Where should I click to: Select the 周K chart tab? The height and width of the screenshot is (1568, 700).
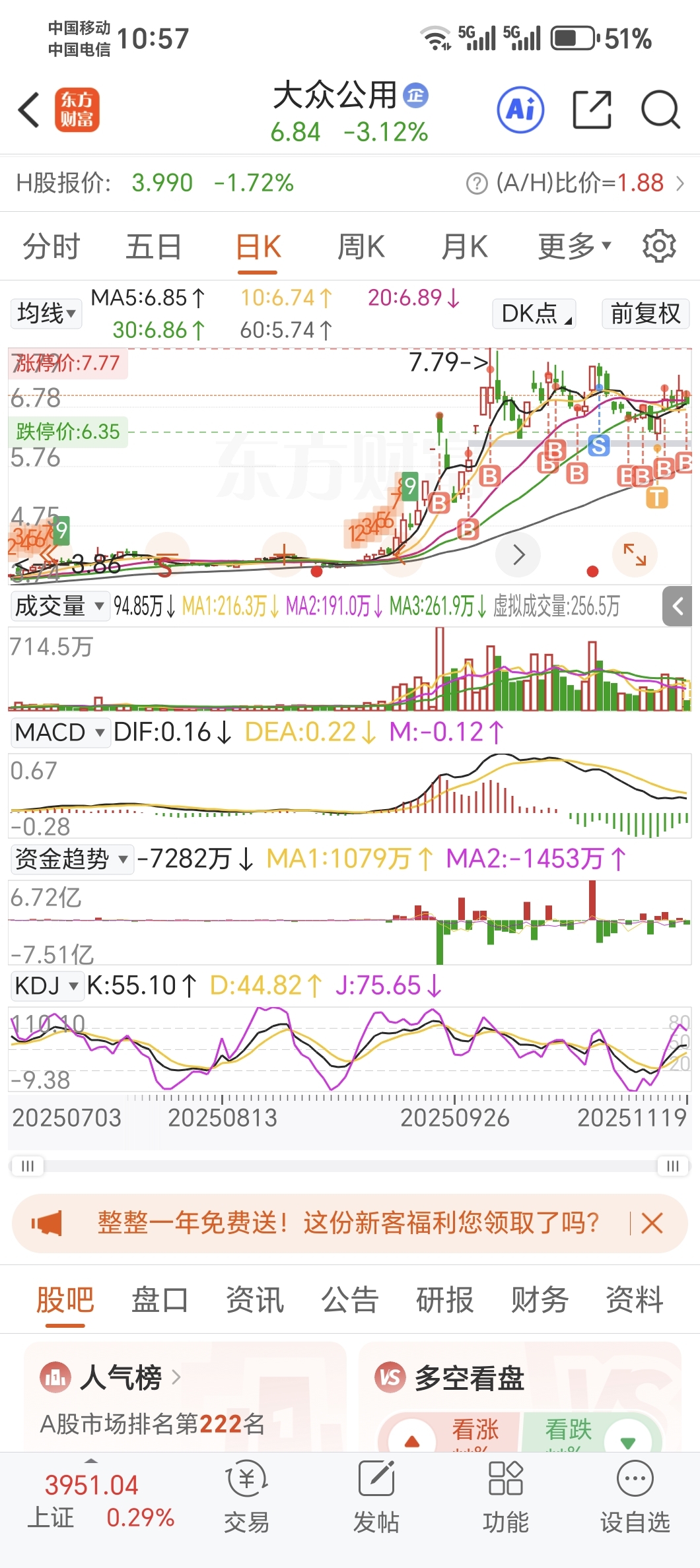pyautogui.click(x=361, y=247)
